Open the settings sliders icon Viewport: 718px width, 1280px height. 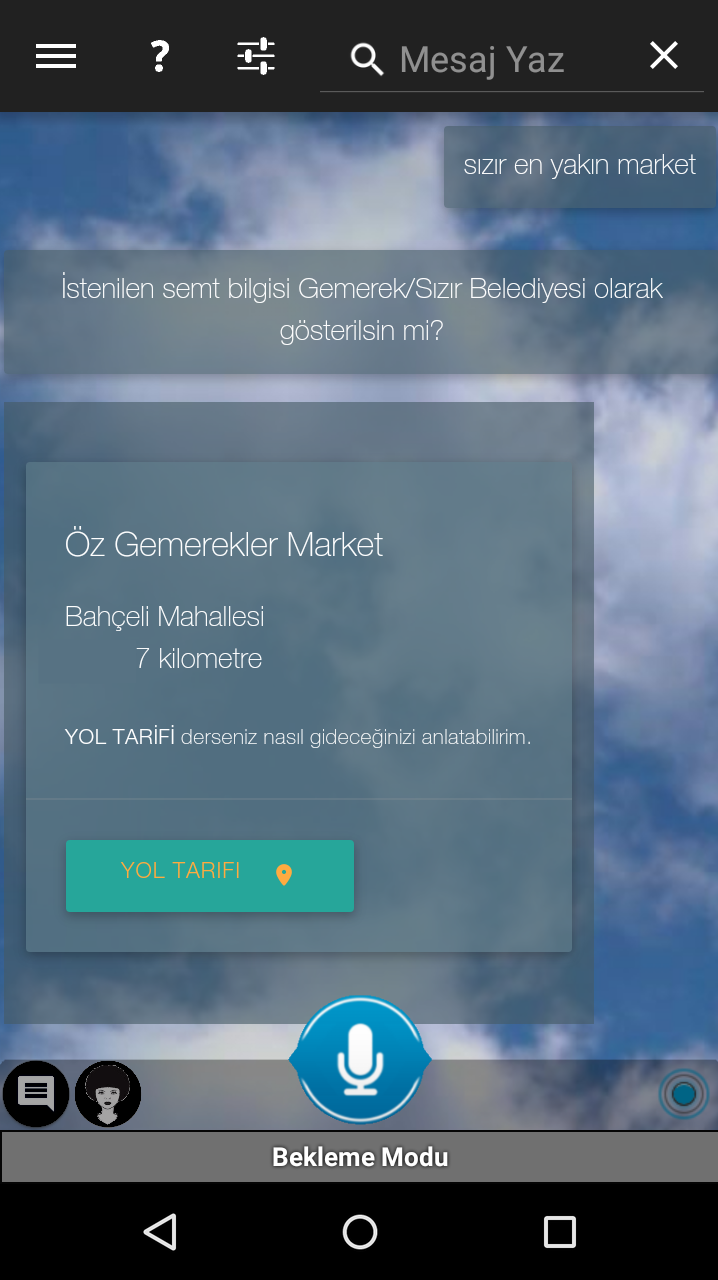tap(256, 57)
